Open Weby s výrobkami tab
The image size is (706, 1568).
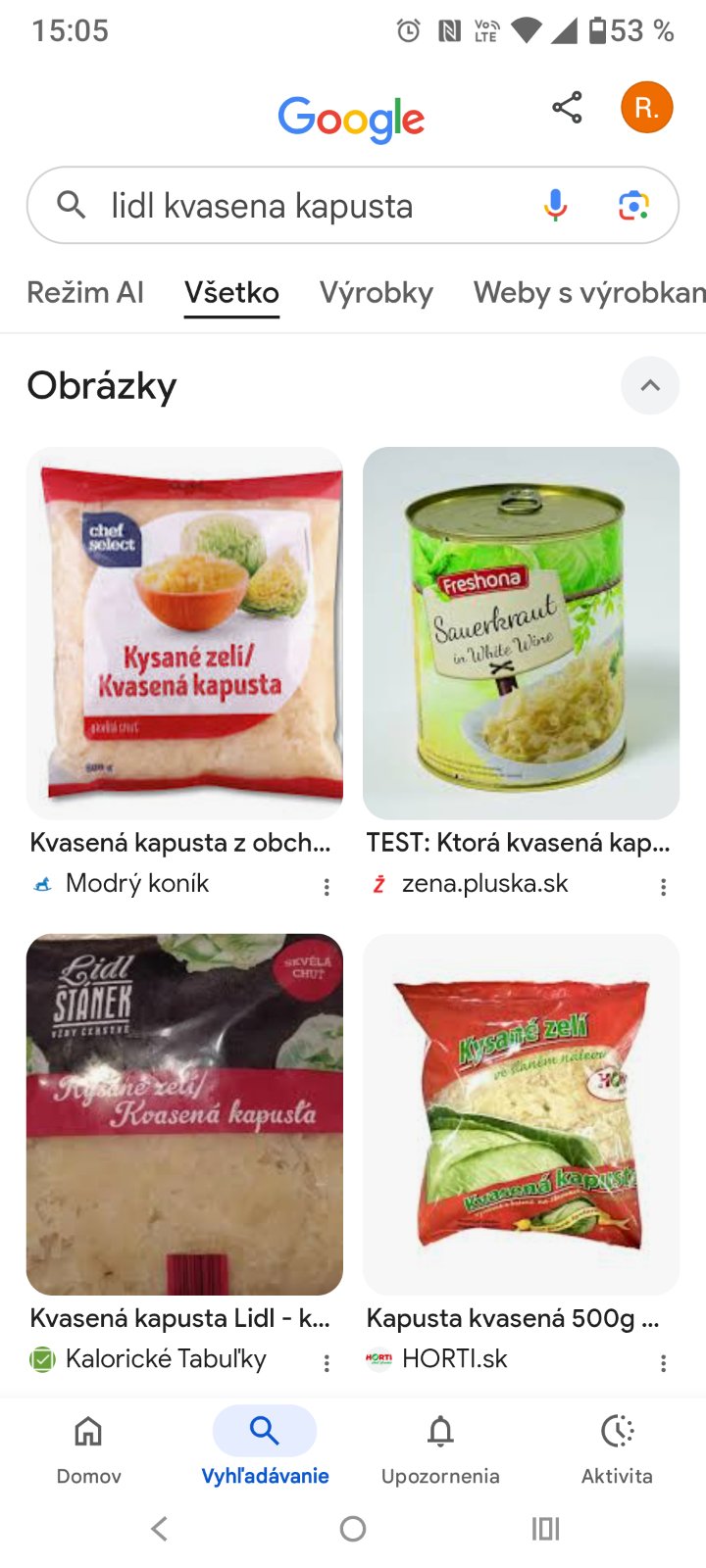coord(588,293)
